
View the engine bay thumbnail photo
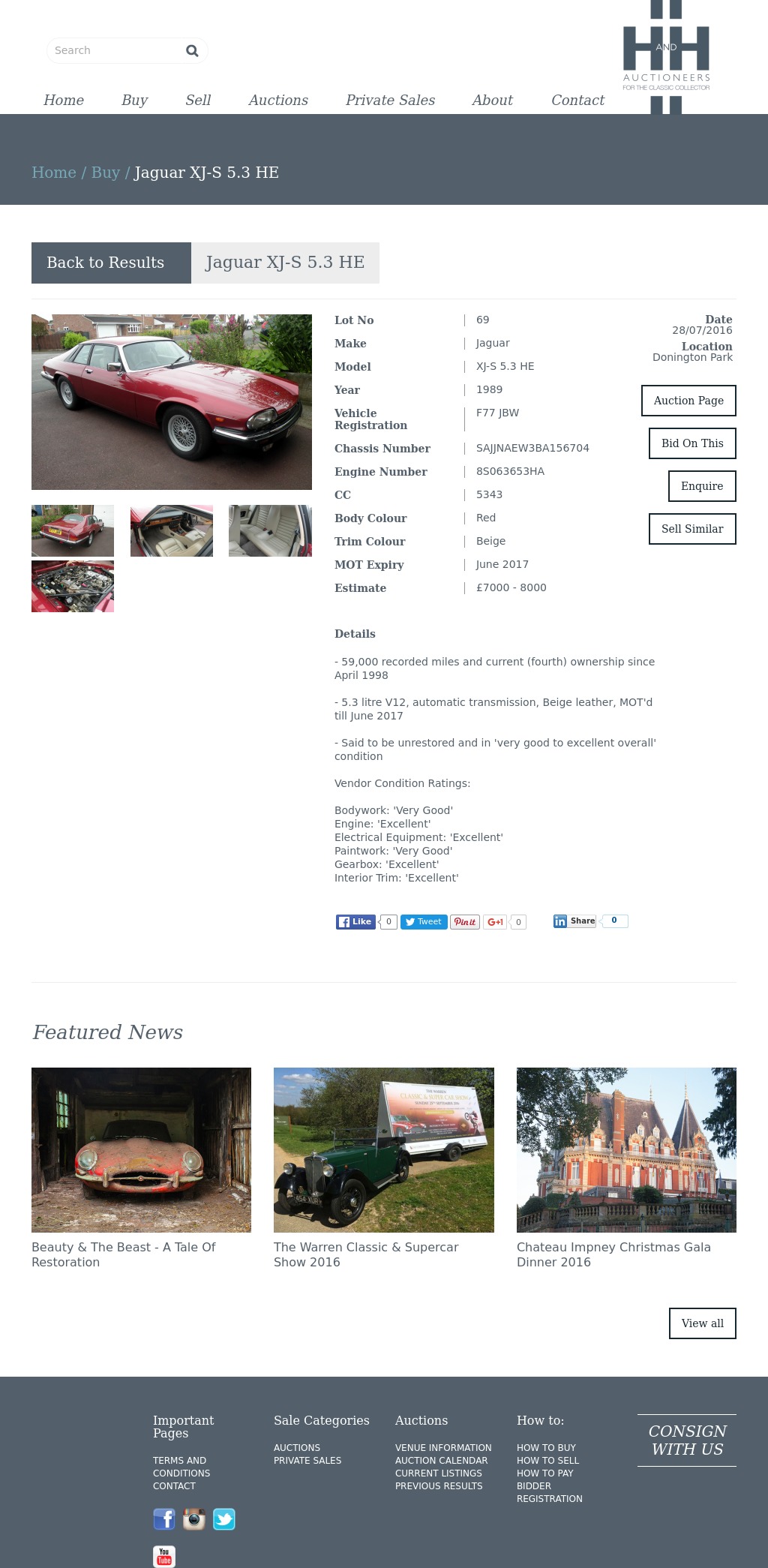(73, 587)
